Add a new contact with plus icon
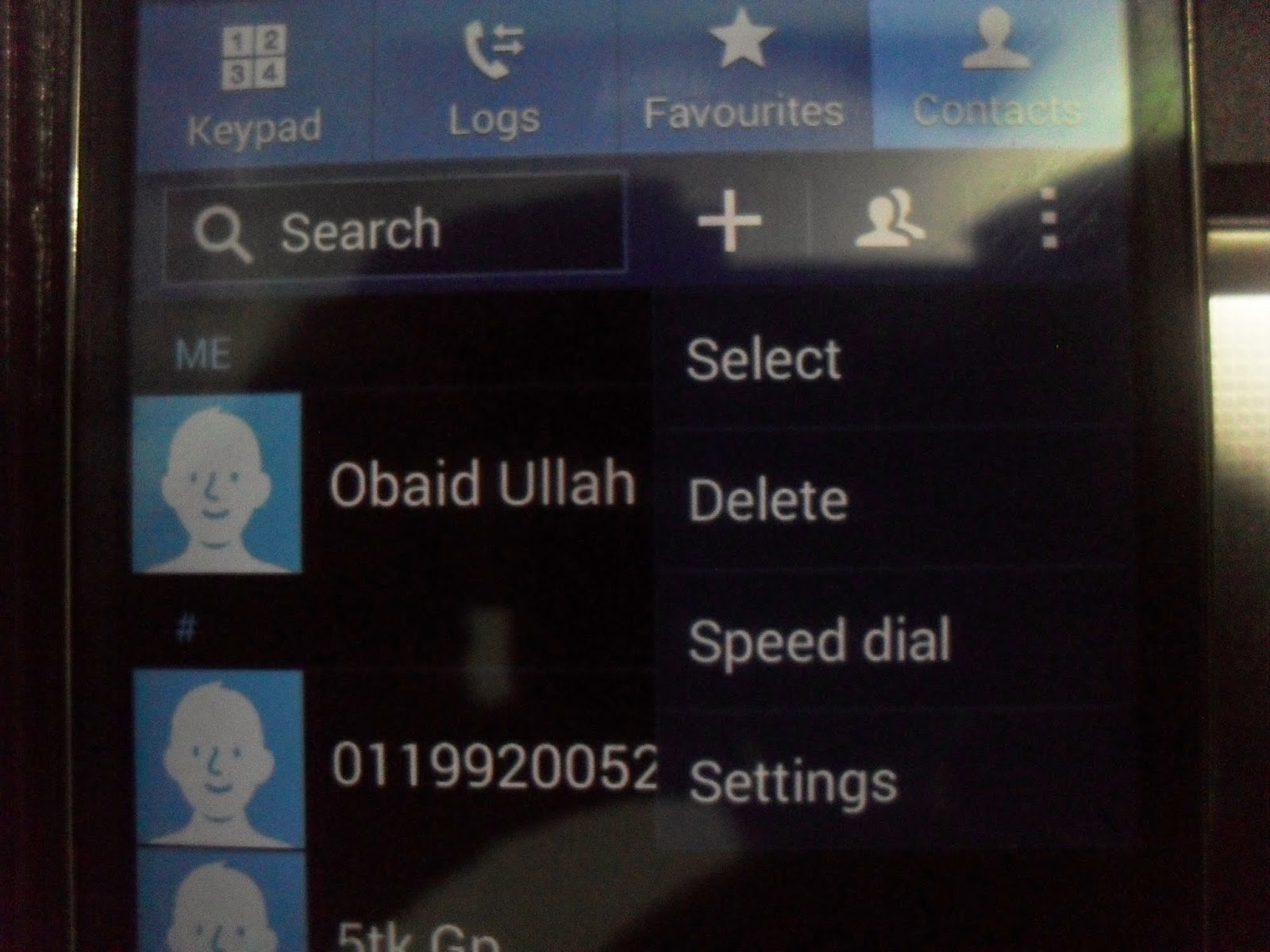This screenshot has width=1270, height=952. point(730,221)
